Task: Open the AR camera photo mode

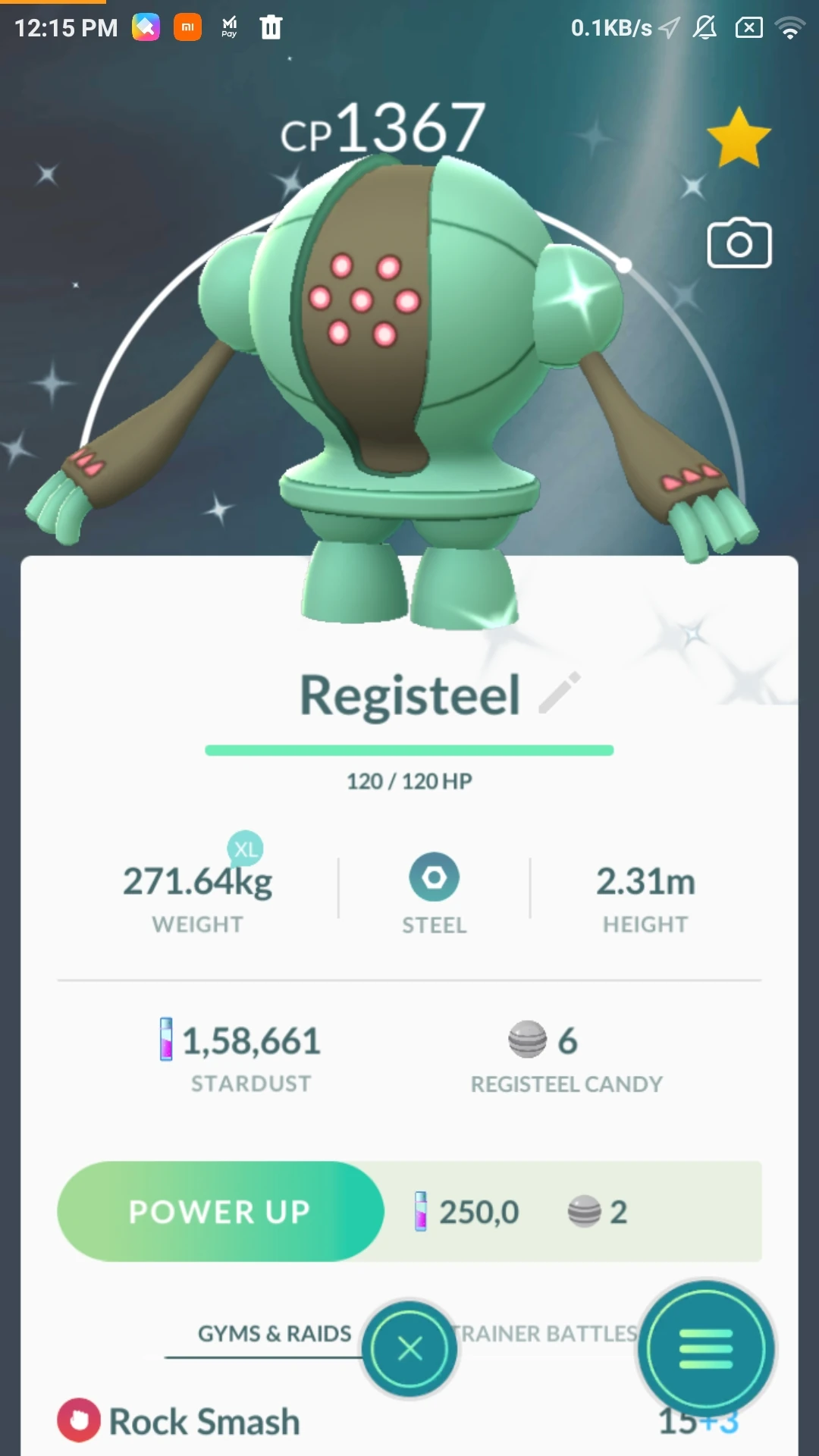Action: (x=739, y=244)
